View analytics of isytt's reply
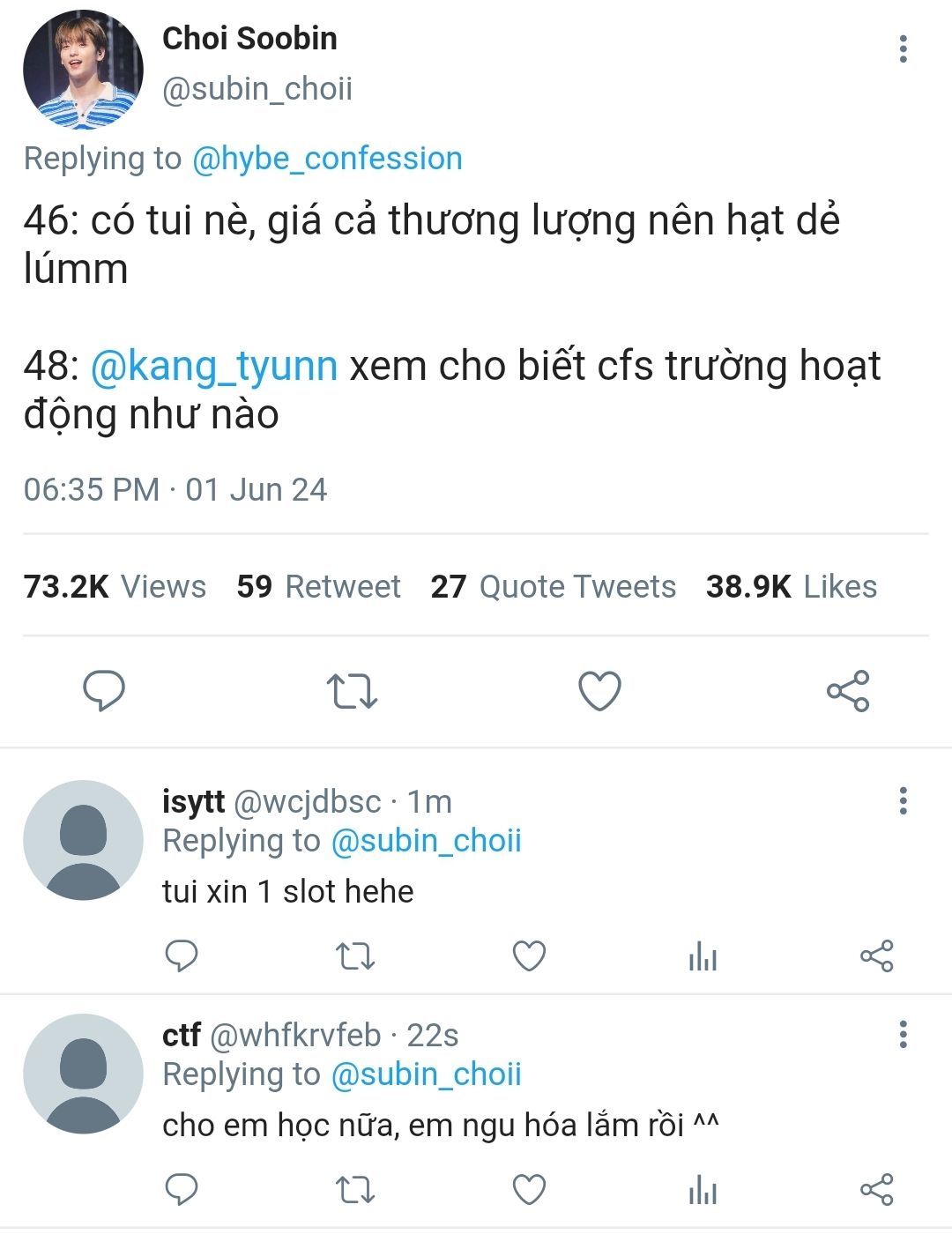This screenshot has width=952, height=1234. (703, 955)
